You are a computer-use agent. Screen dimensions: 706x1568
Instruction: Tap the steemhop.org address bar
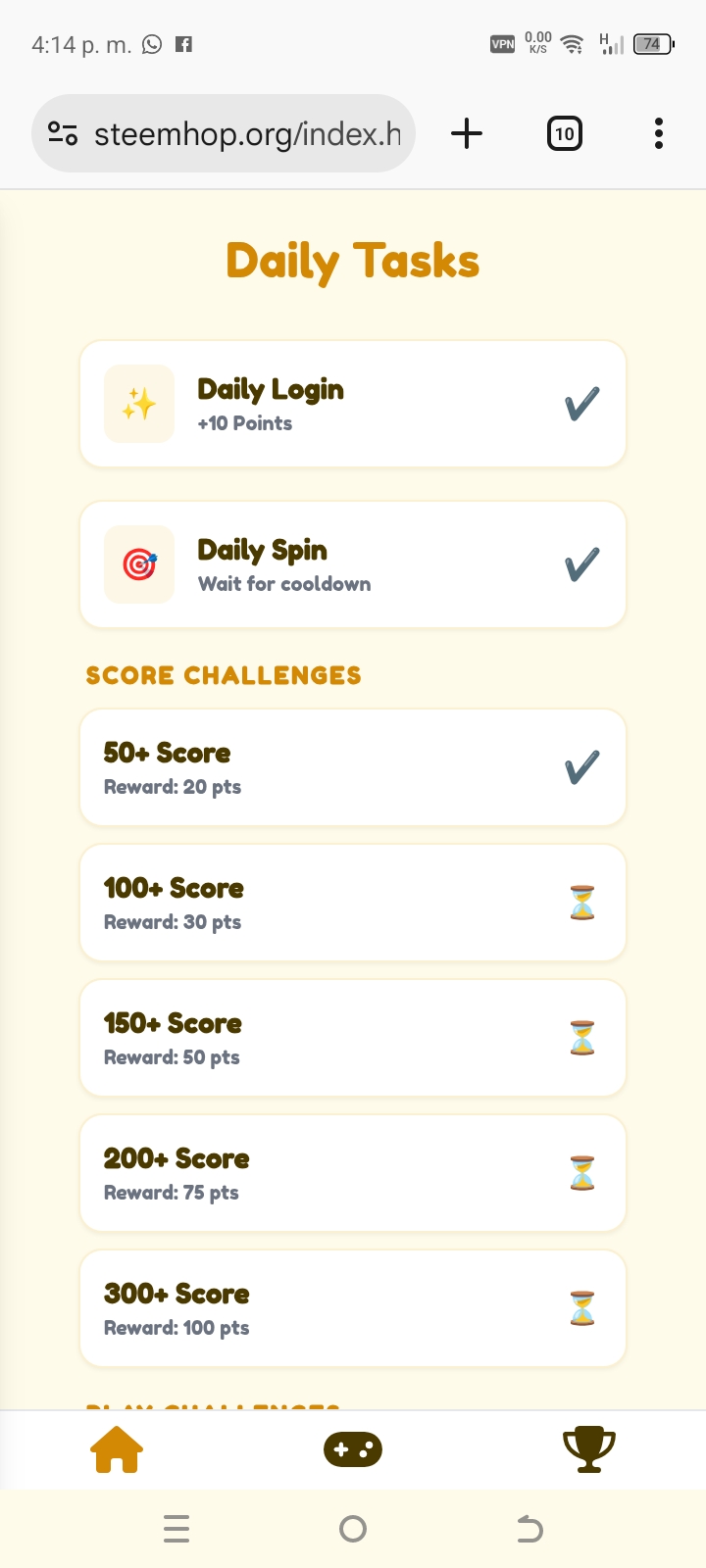point(247,133)
